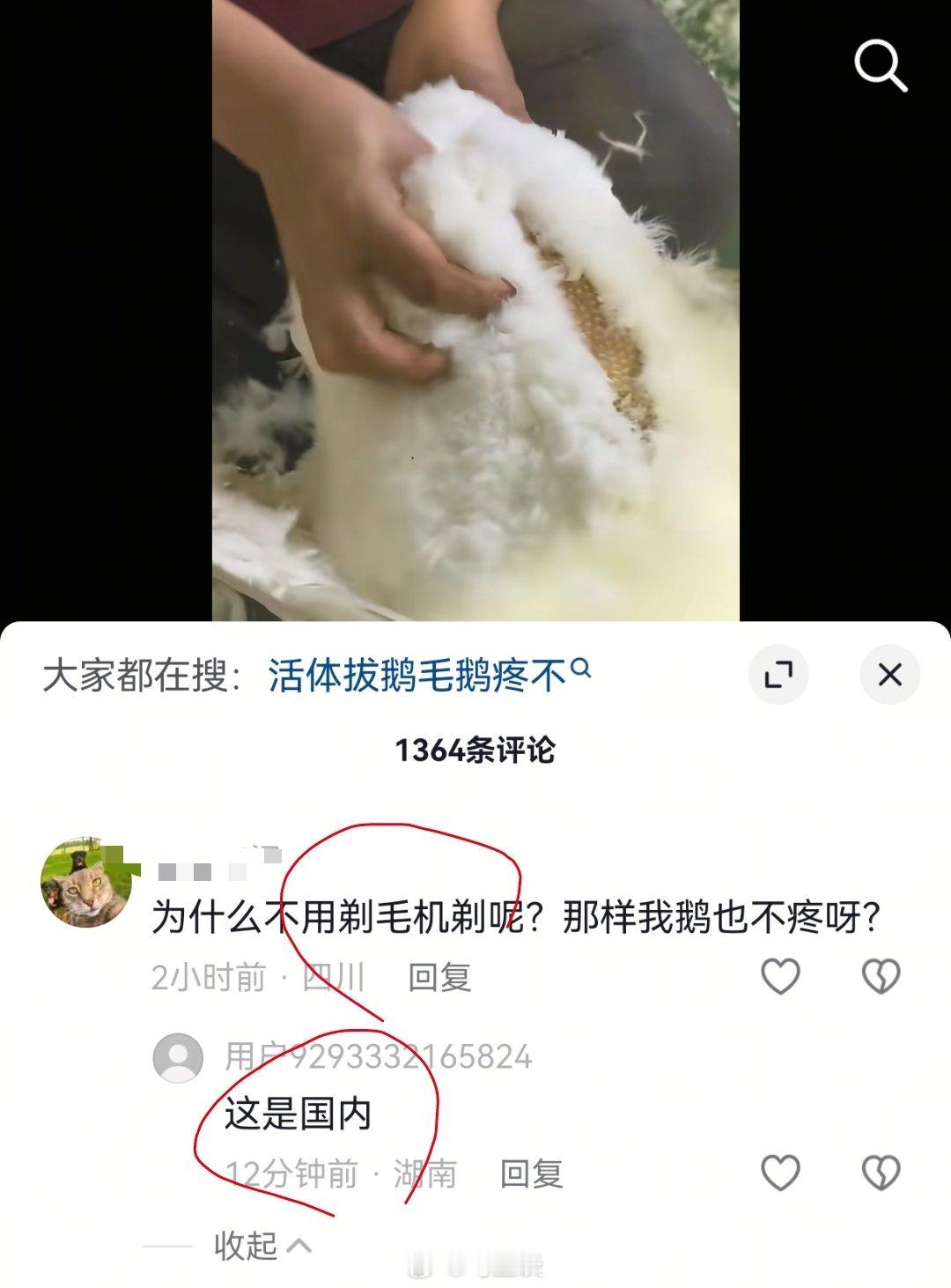Open profile of 用户9293332165824

(x=380, y=1055)
